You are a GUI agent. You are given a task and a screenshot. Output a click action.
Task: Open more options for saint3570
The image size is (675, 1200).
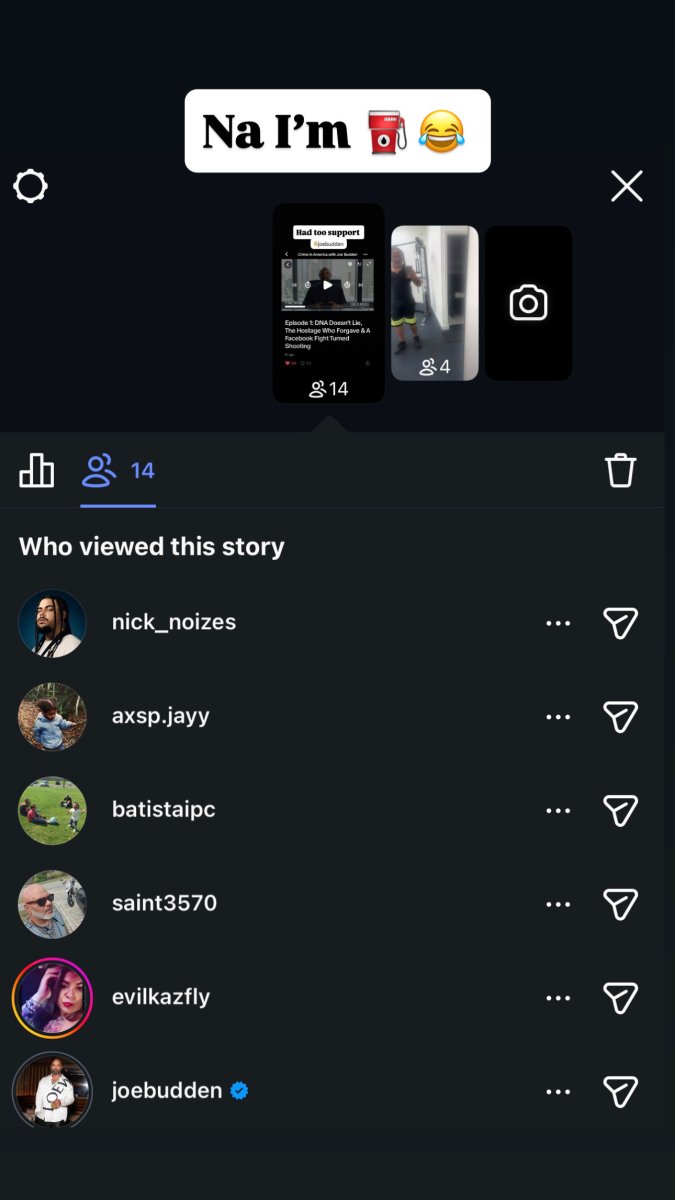tap(558, 904)
